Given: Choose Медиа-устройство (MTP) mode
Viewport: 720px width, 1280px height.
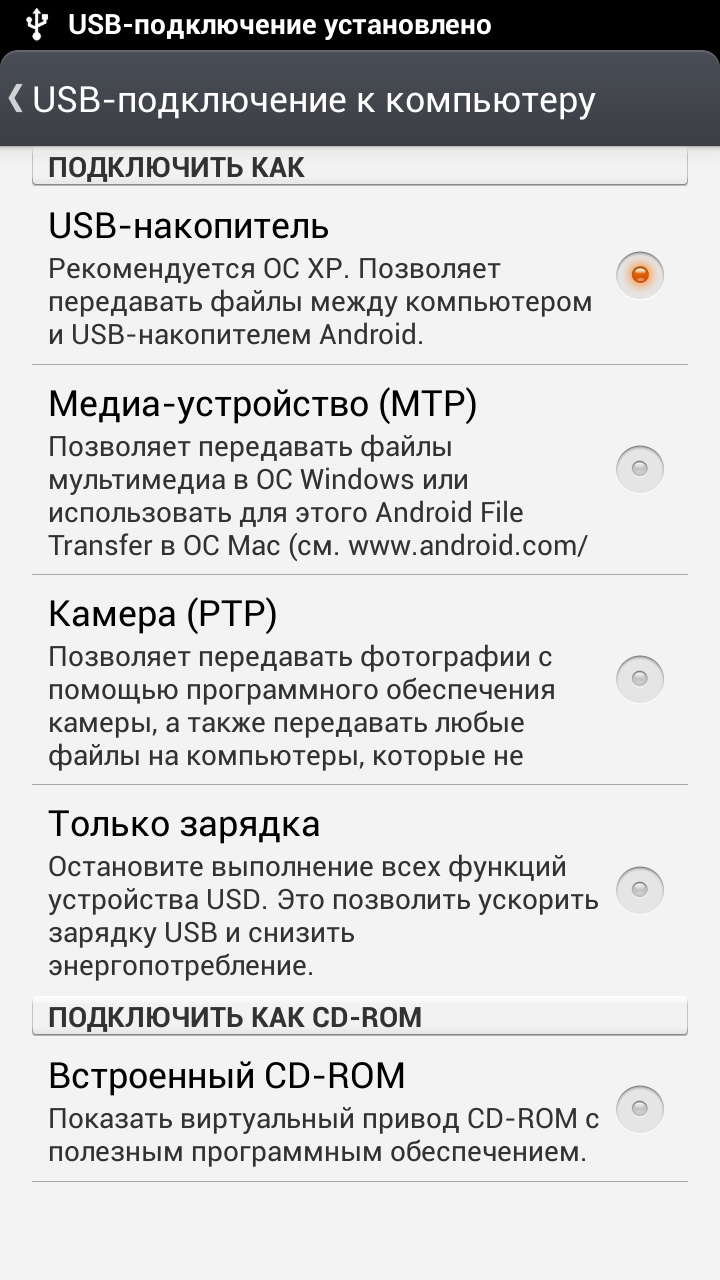Looking at the screenshot, I should coord(640,468).
